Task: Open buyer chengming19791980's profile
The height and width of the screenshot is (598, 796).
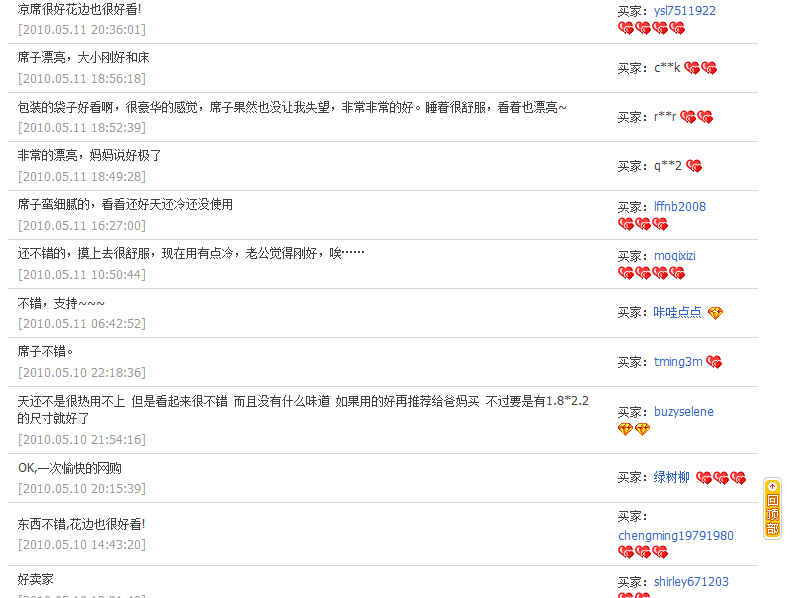Action: pos(675,536)
